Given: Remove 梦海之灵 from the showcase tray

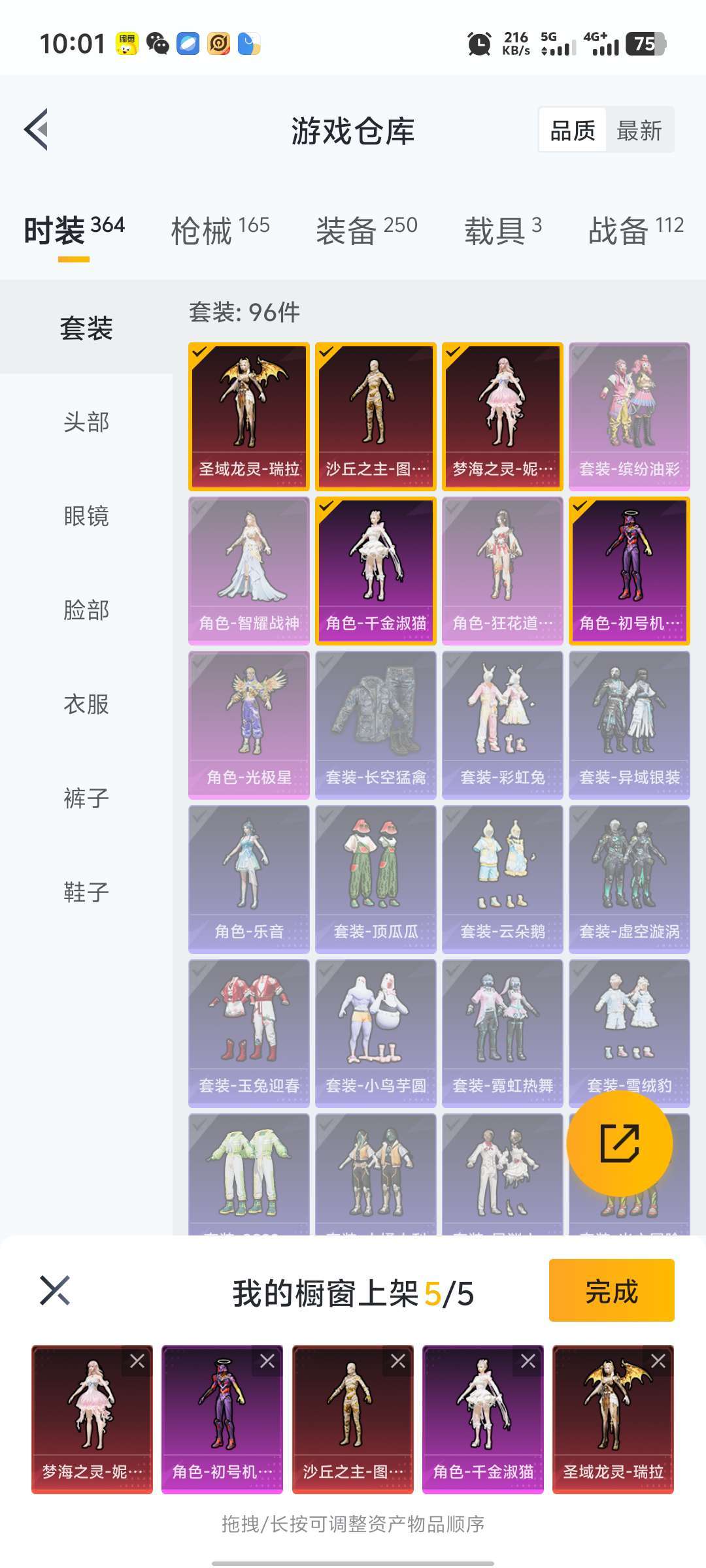Looking at the screenshot, I should pyautogui.click(x=137, y=1361).
